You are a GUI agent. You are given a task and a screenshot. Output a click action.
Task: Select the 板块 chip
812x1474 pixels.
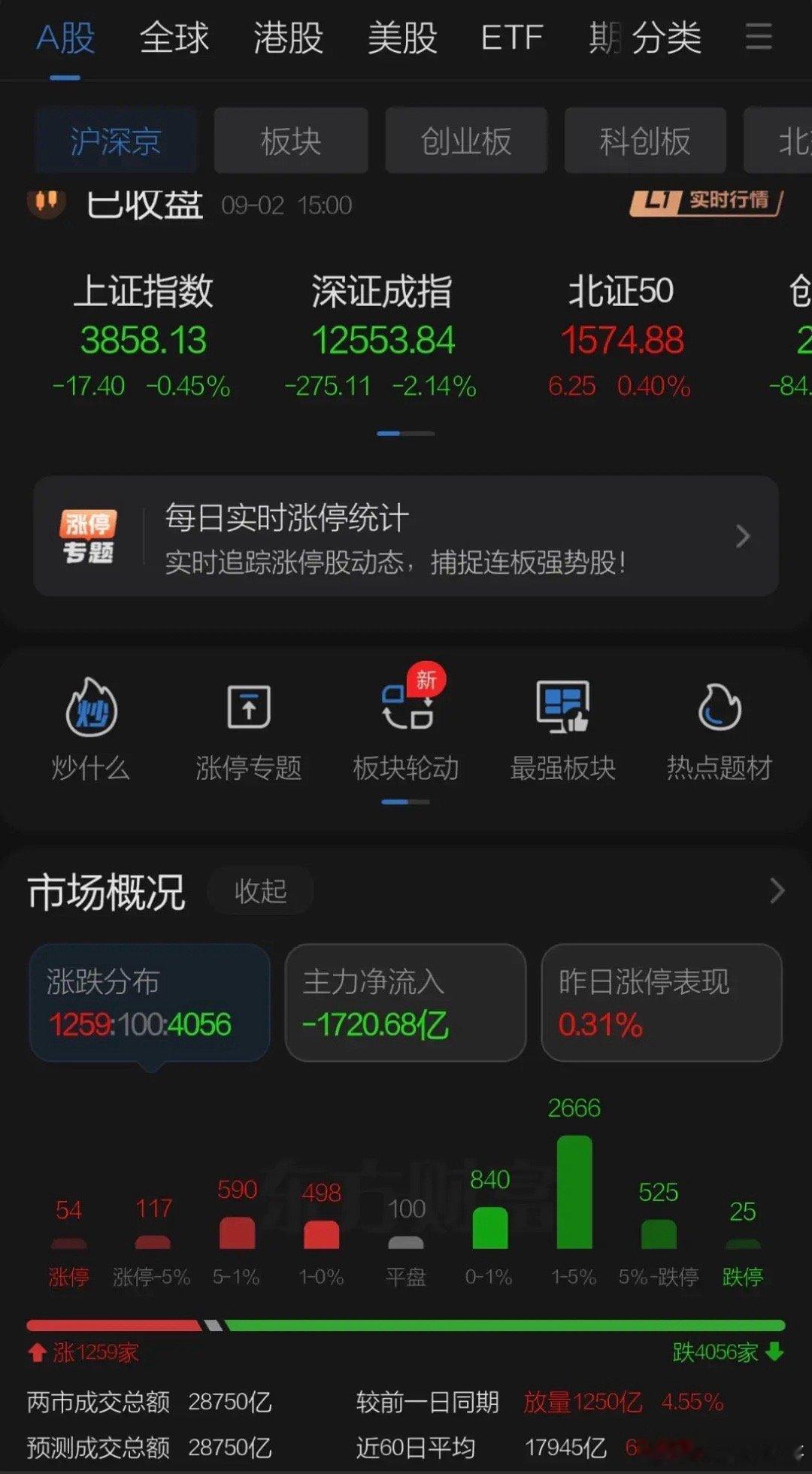click(291, 141)
